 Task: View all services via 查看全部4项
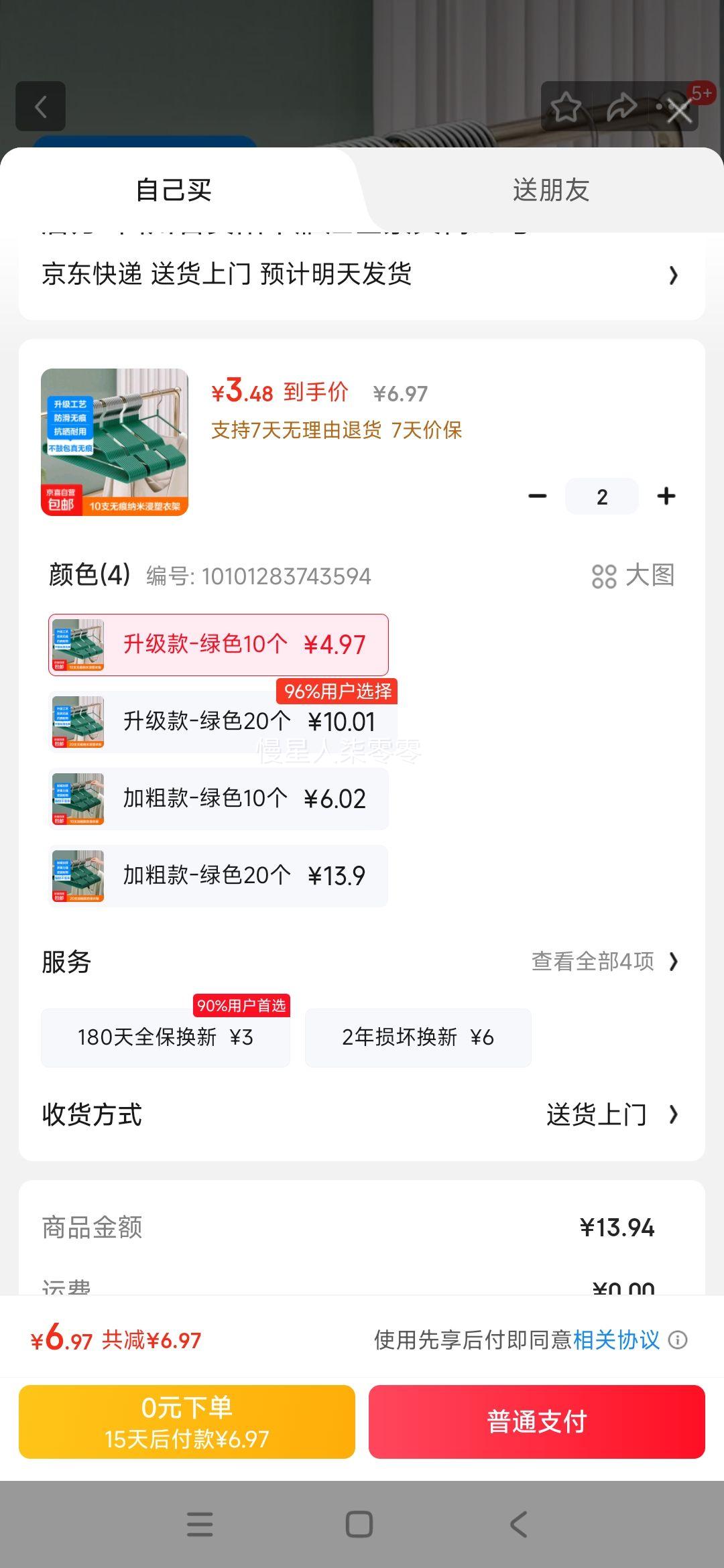click(605, 962)
